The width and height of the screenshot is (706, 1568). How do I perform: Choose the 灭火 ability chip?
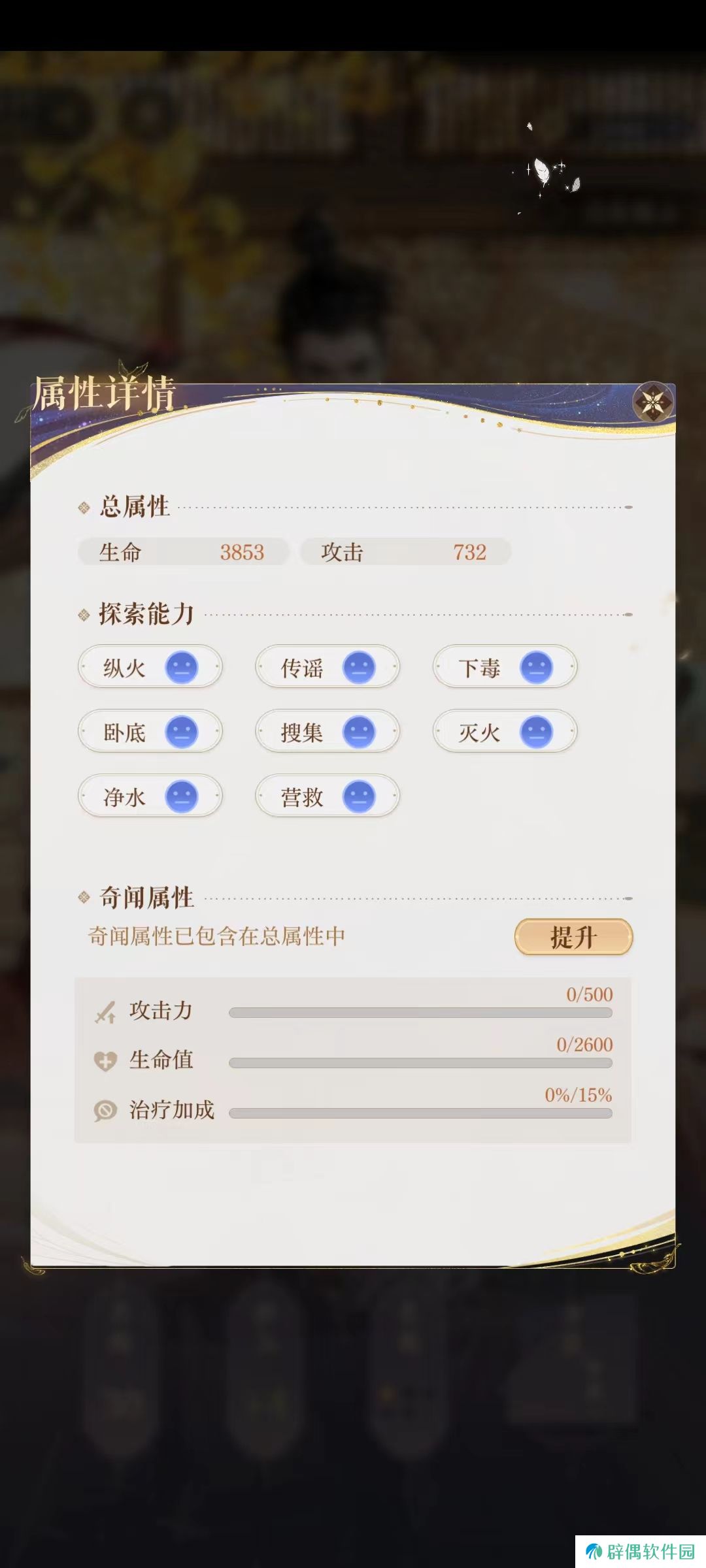click(505, 732)
